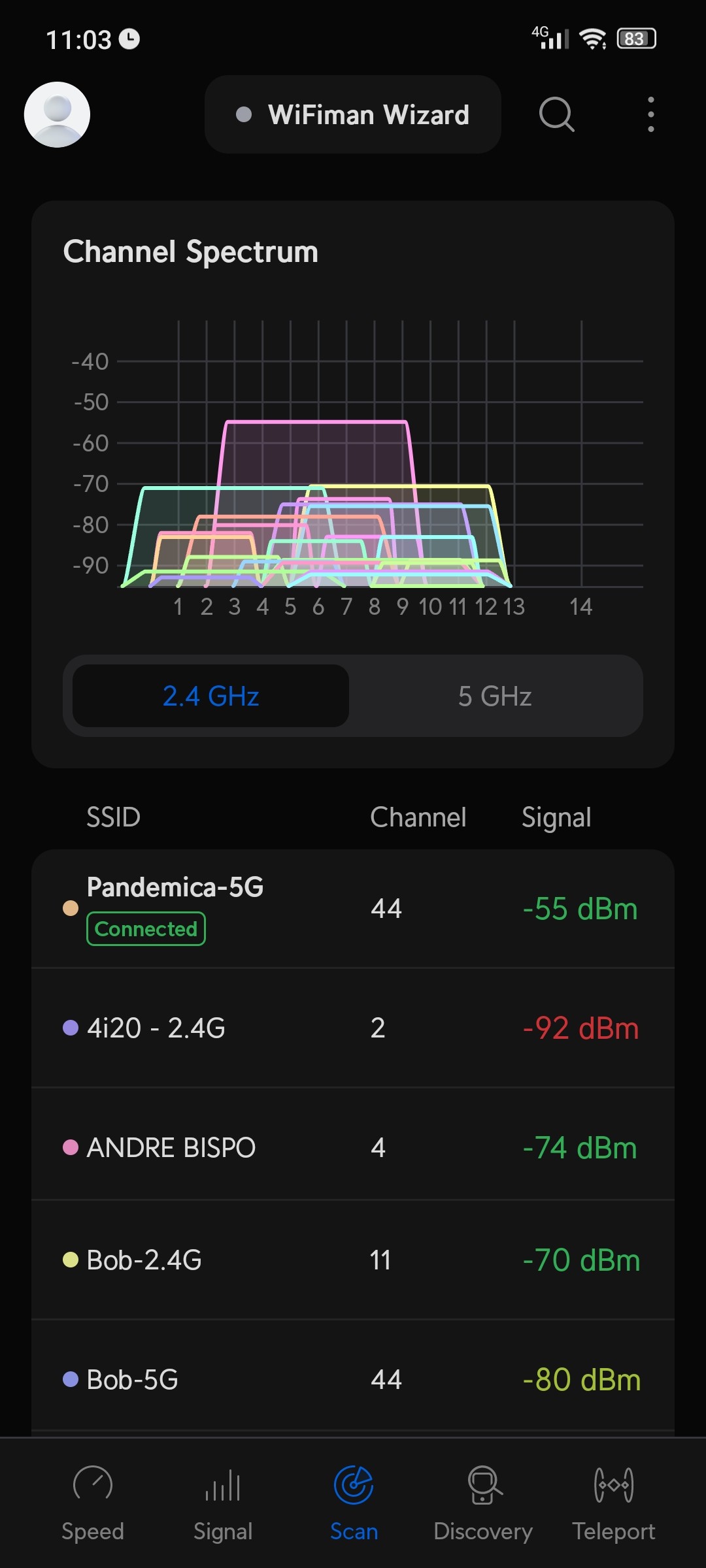This screenshot has height=1568, width=706.
Task: Open the Pandemica-5G network details
Action: pos(353,908)
